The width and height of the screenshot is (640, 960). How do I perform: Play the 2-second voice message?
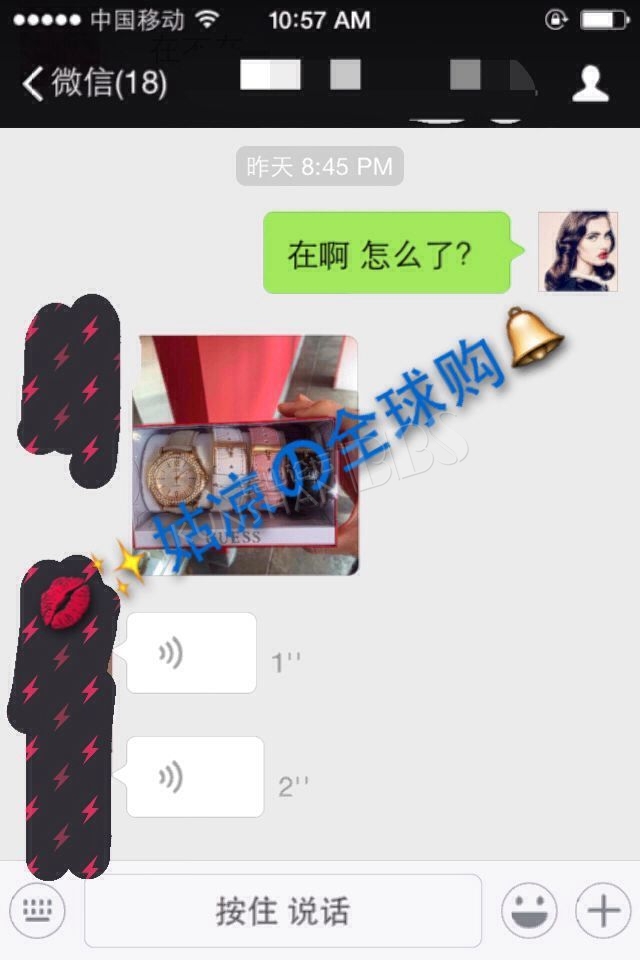point(194,777)
